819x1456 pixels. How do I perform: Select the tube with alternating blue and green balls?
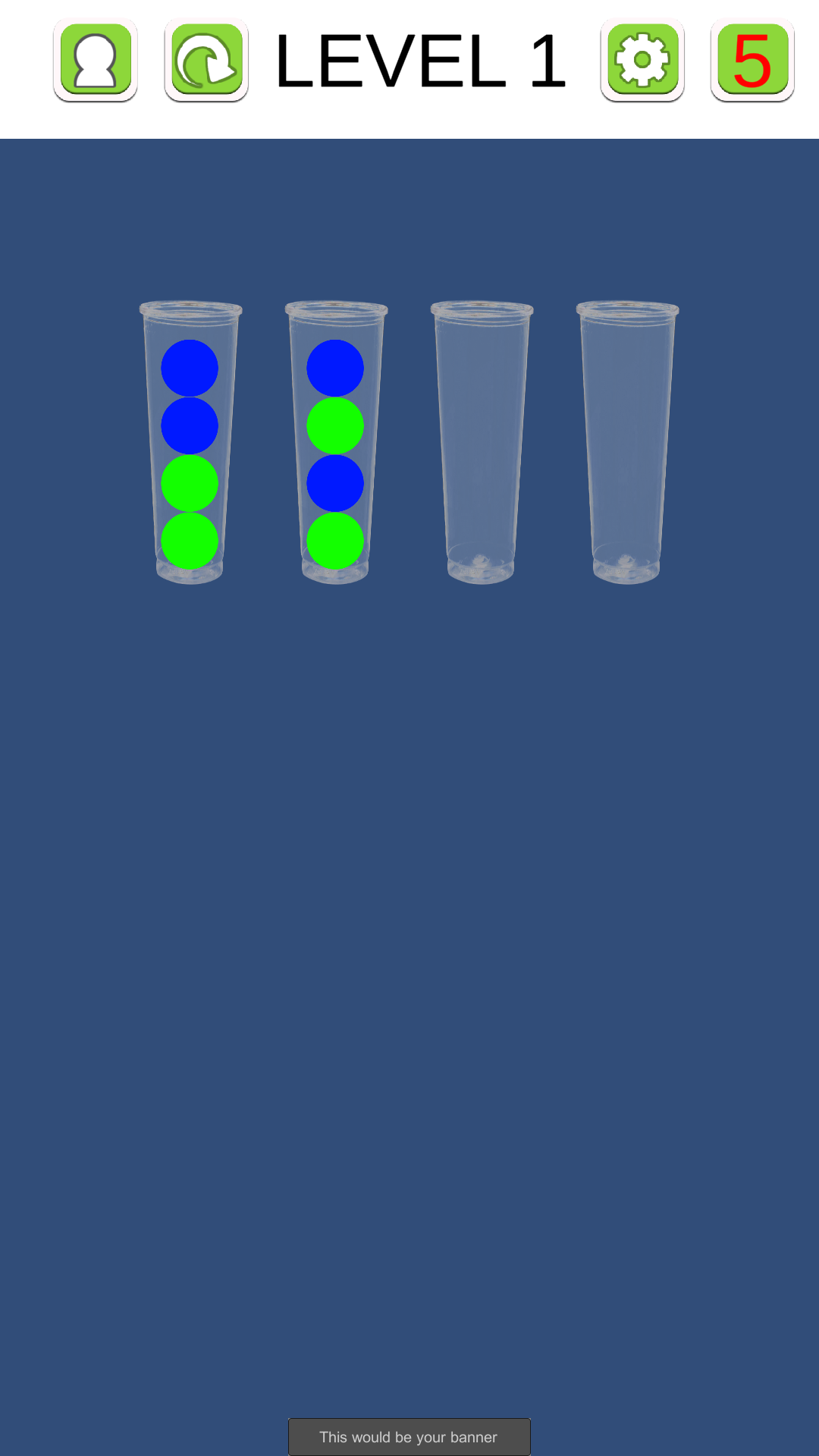click(336, 443)
